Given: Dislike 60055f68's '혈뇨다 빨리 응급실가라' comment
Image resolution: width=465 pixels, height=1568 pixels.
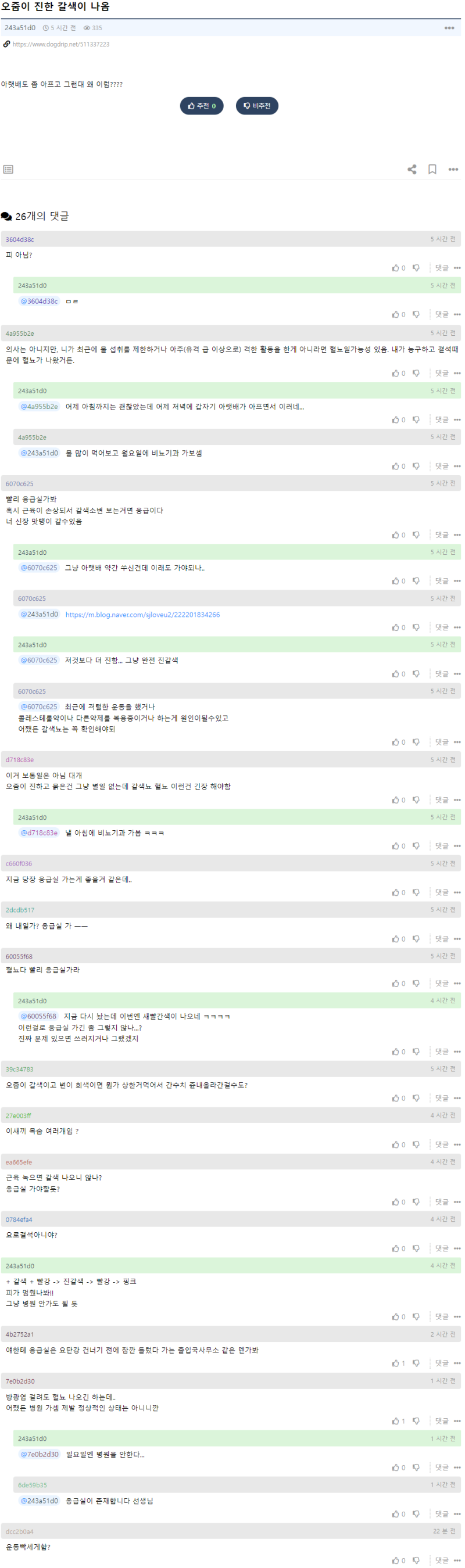Looking at the screenshot, I should click(x=416, y=984).
